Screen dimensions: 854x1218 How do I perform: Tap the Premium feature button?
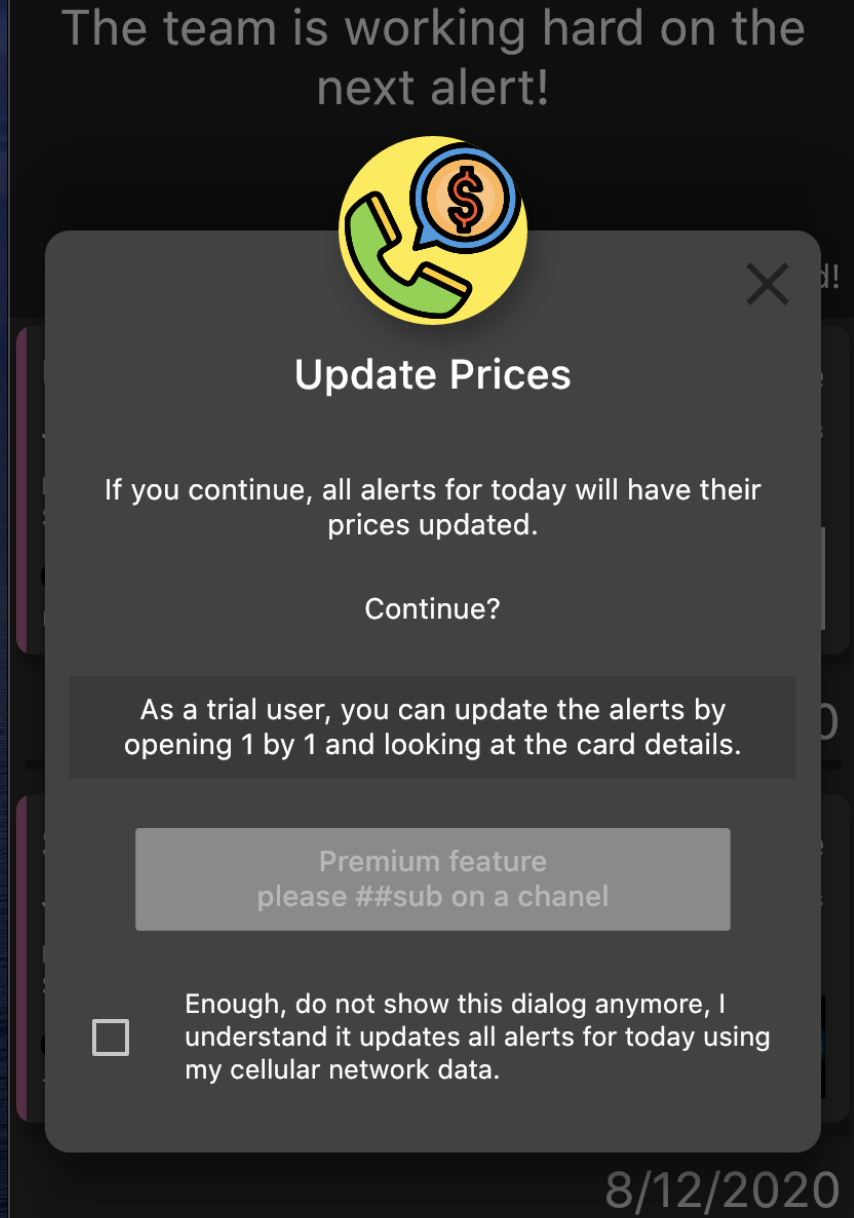(x=432, y=879)
